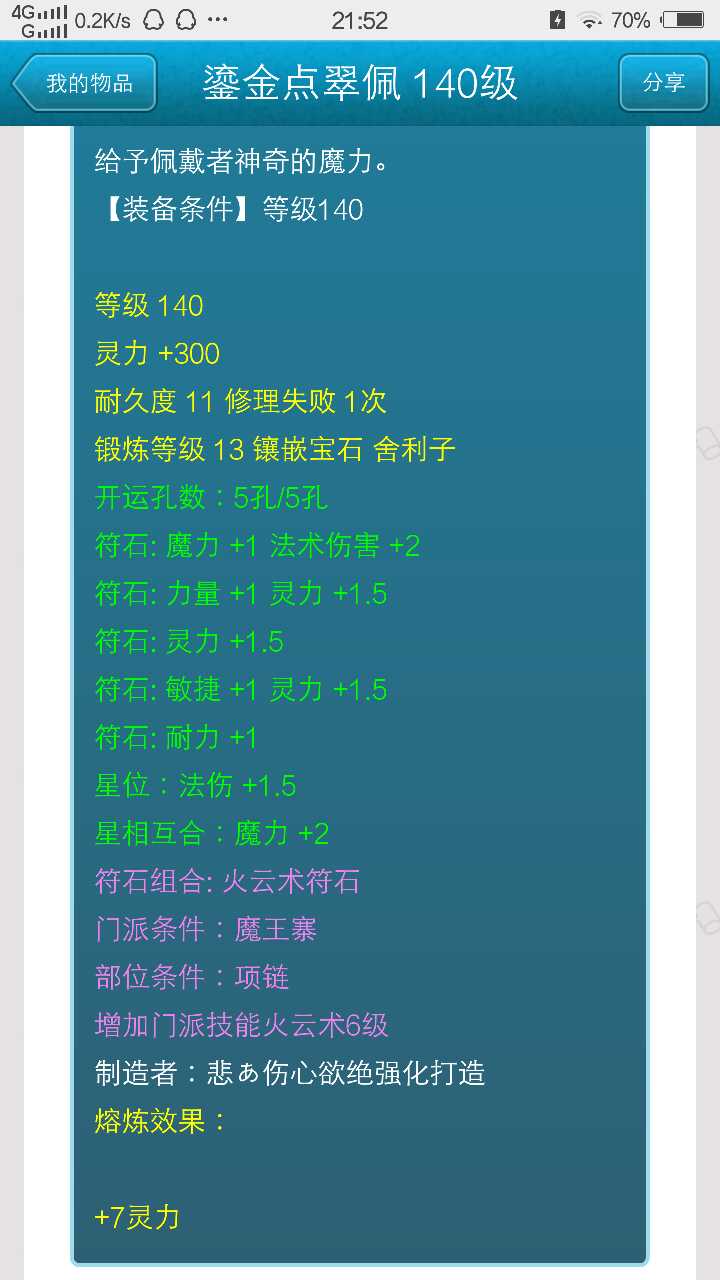This screenshot has width=720, height=1280.
Task: Go back to 我的物品
Action: click(86, 83)
